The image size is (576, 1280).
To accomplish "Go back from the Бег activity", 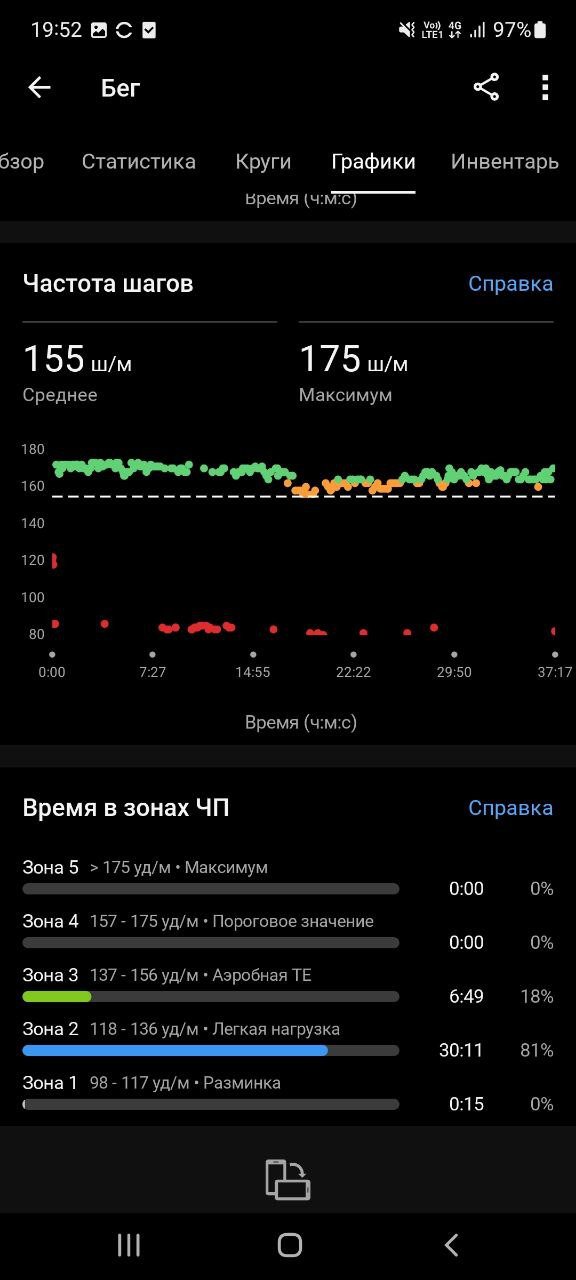I will tap(39, 88).
